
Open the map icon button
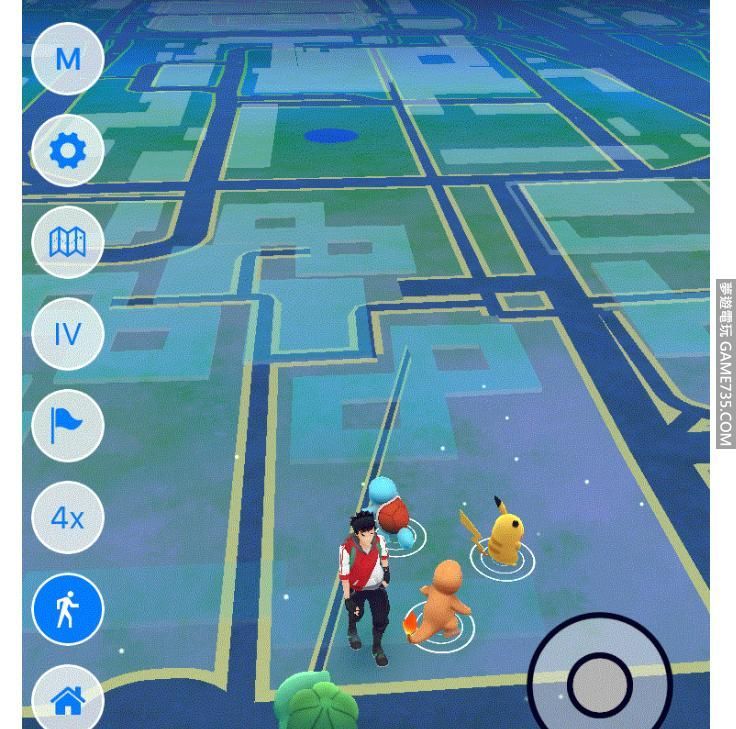68,242
